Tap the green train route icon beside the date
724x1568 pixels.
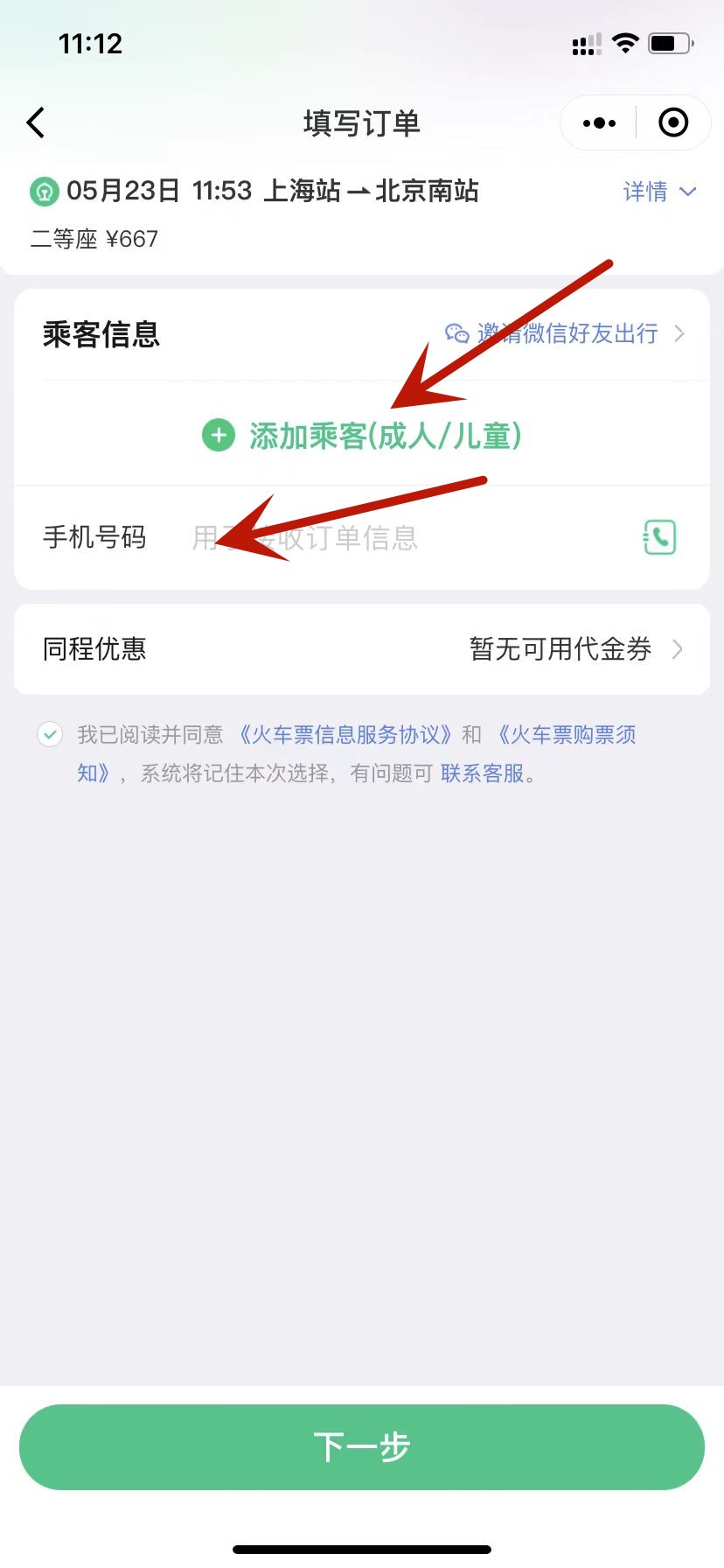pyautogui.click(x=44, y=191)
